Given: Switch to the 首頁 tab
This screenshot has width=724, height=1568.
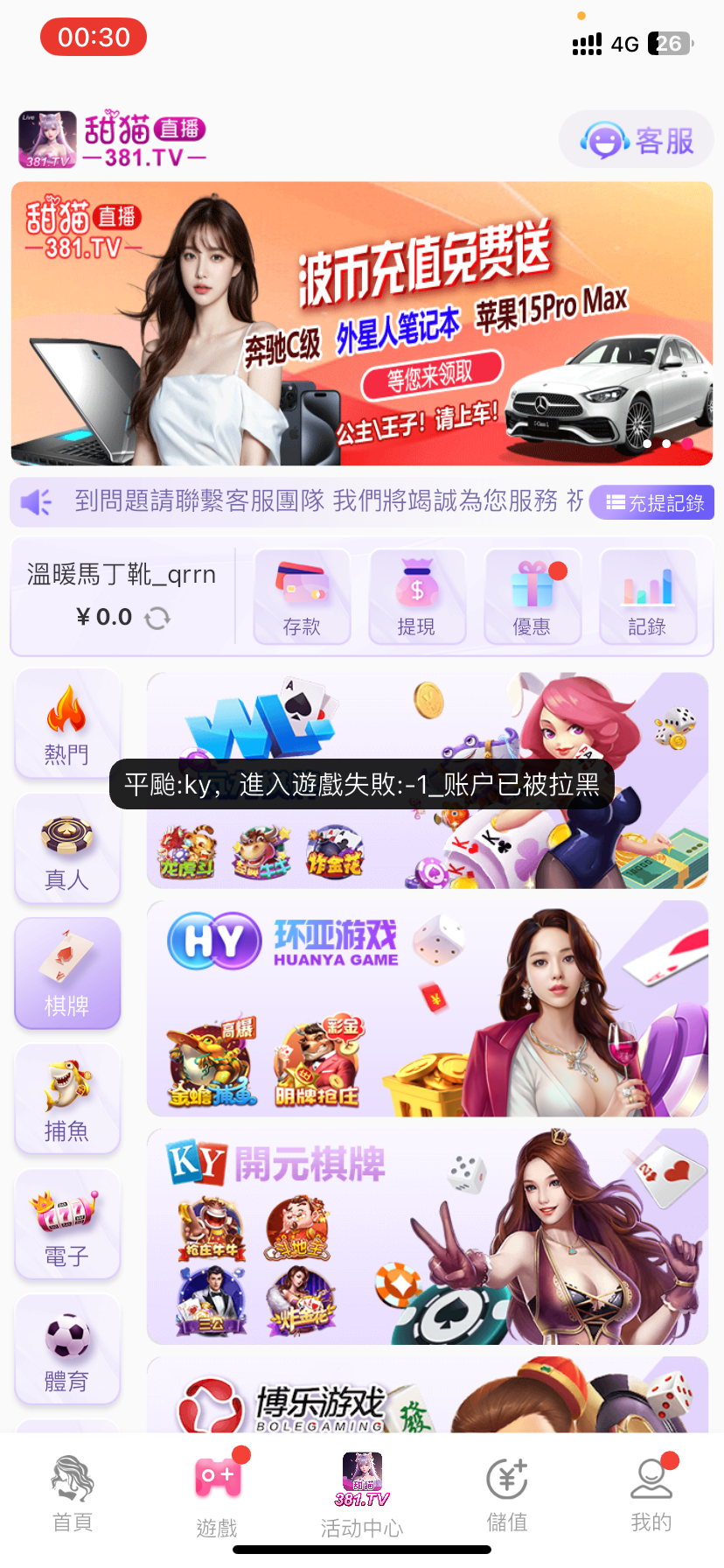Looking at the screenshot, I should pos(73,1494).
